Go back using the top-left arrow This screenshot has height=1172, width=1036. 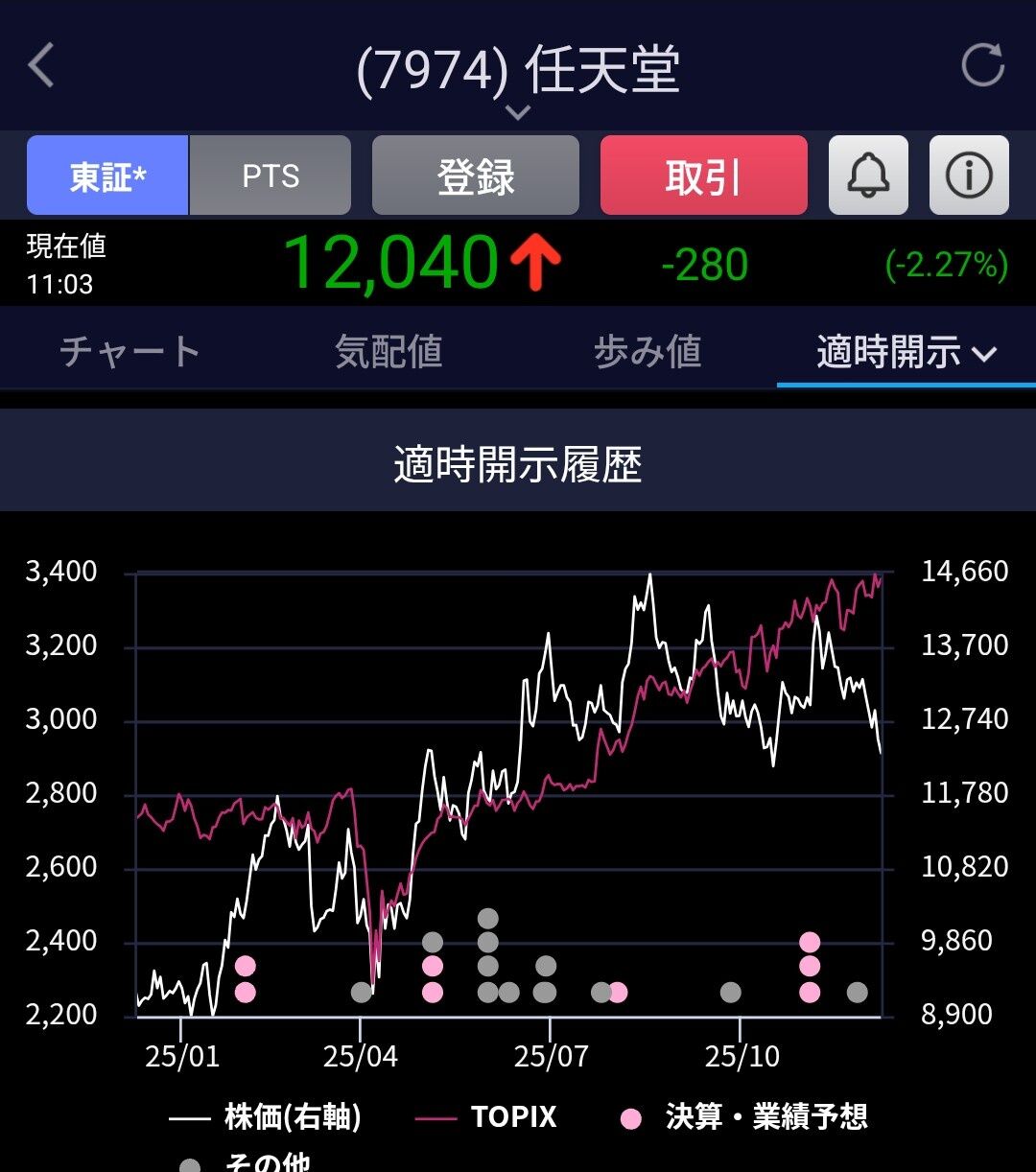pyautogui.click(x=41, y=67)
